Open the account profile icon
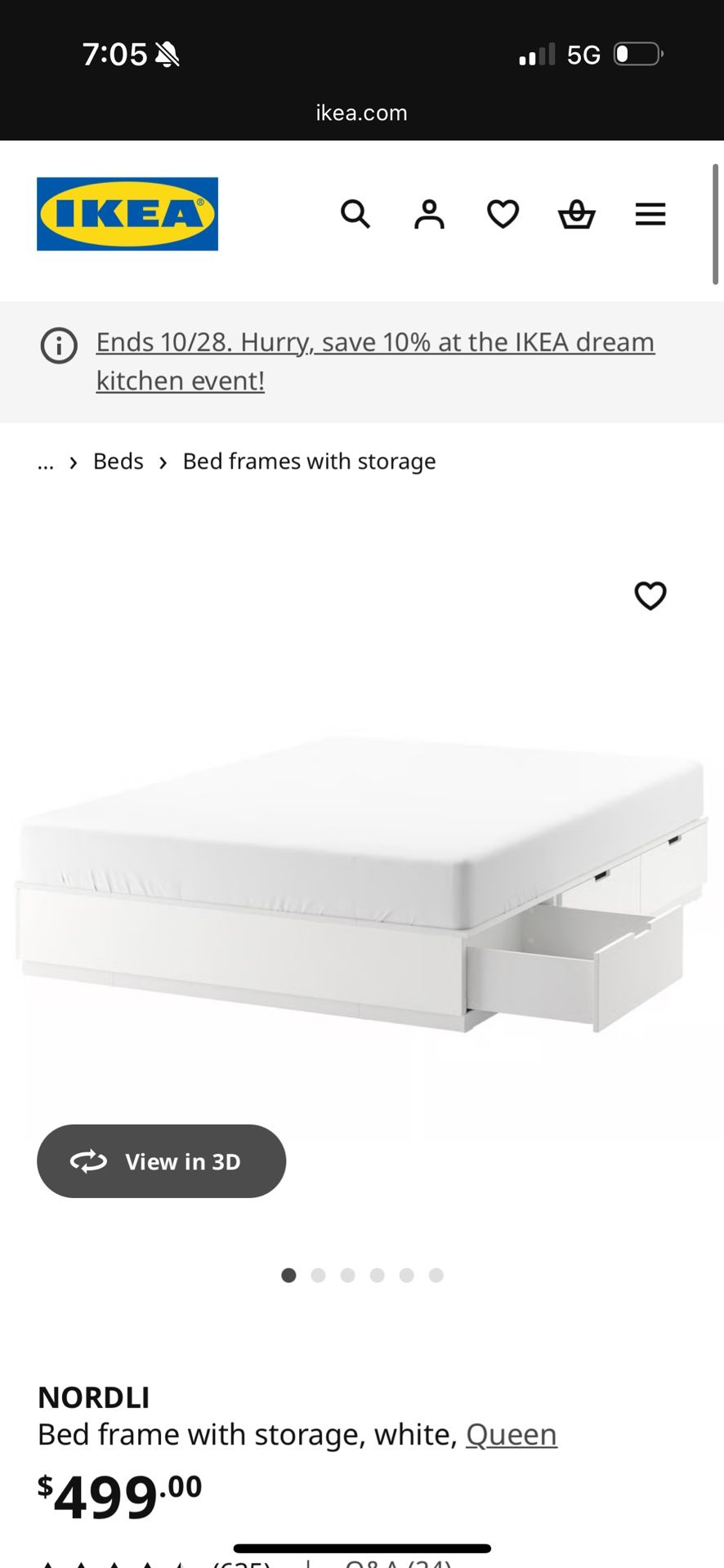724x1568 pixels. [429, 214]
